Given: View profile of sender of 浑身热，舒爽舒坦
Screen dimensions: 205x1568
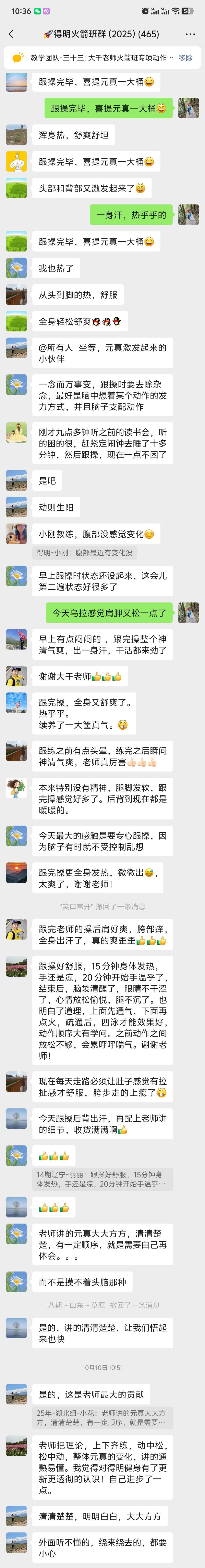Looking at the screenshot, I should [x=16, y=134].
